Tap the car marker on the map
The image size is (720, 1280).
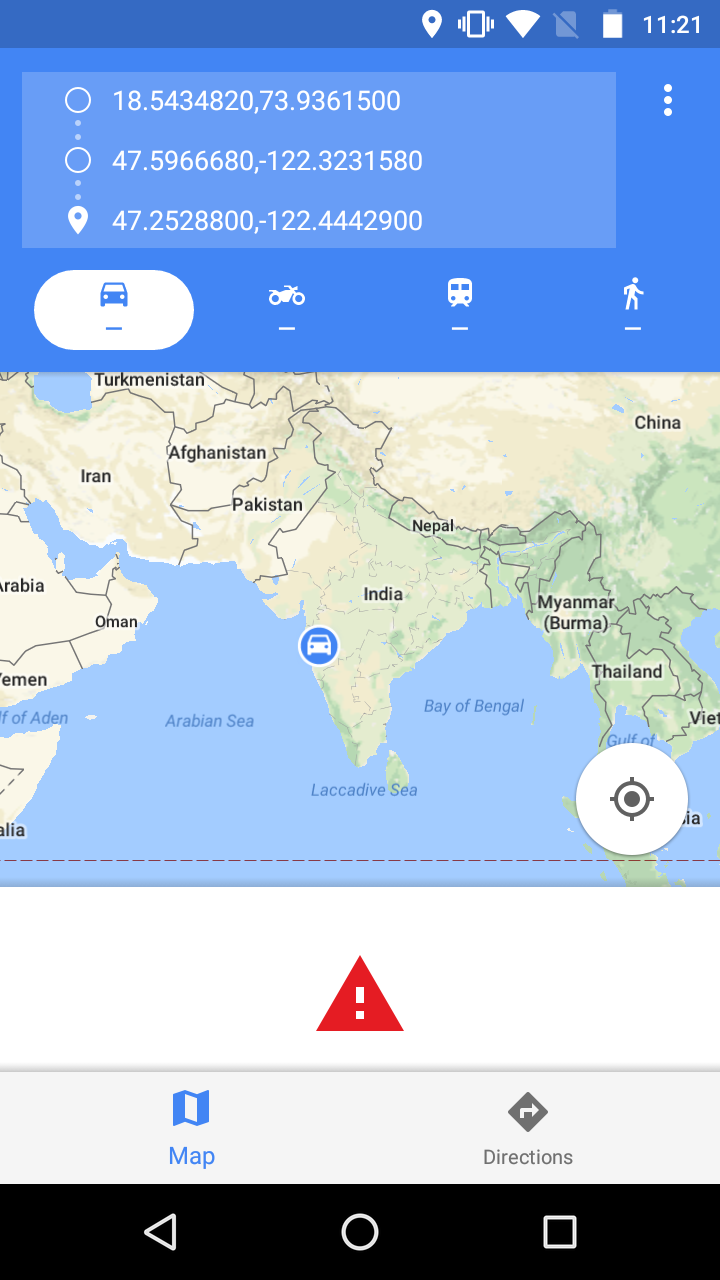point(319,646)
